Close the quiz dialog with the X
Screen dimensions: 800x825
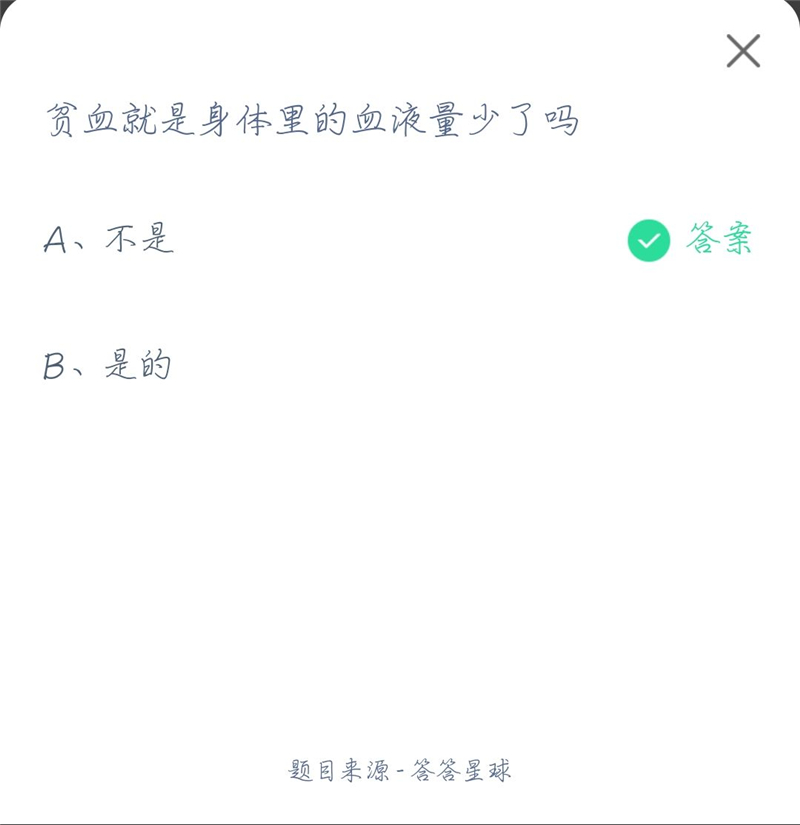742,52
